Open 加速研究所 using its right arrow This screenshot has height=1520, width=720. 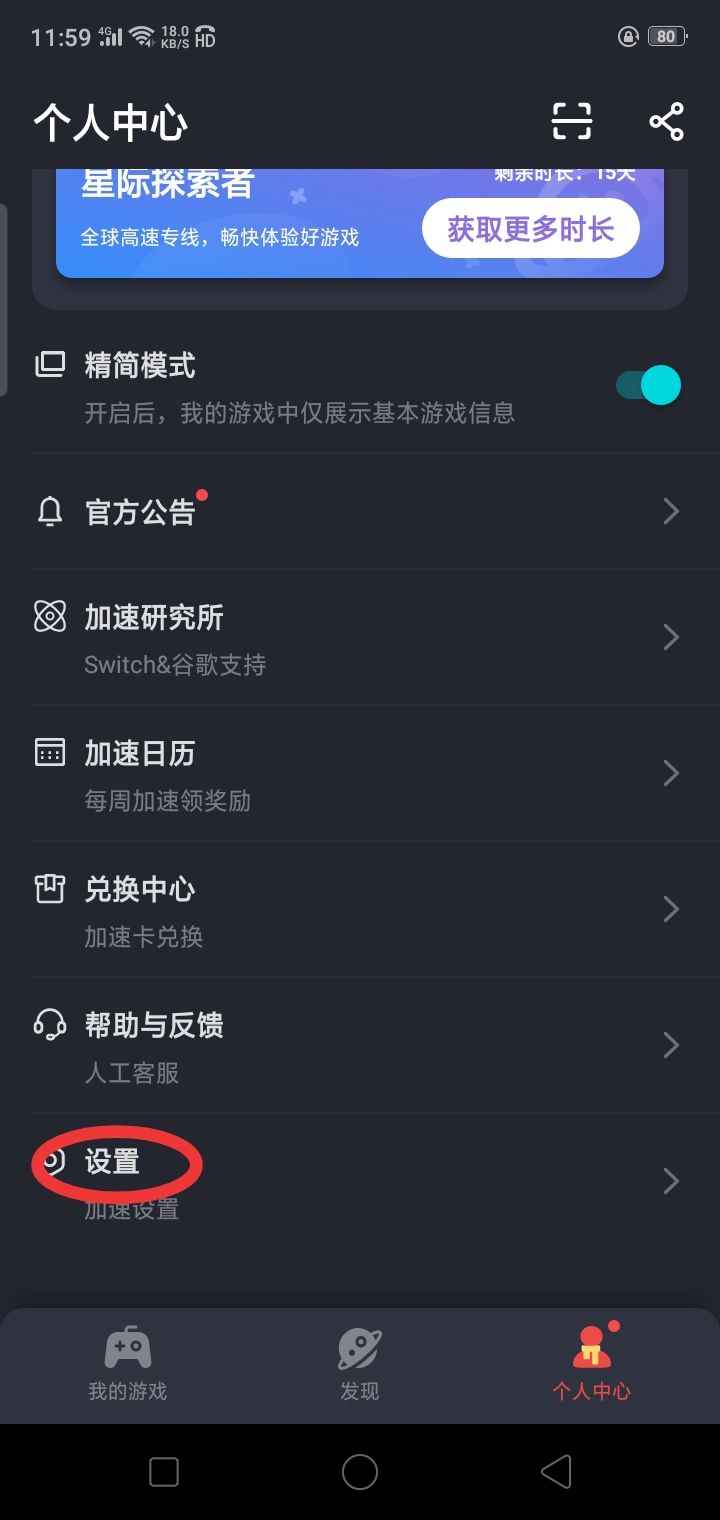(x=671, y=637)
